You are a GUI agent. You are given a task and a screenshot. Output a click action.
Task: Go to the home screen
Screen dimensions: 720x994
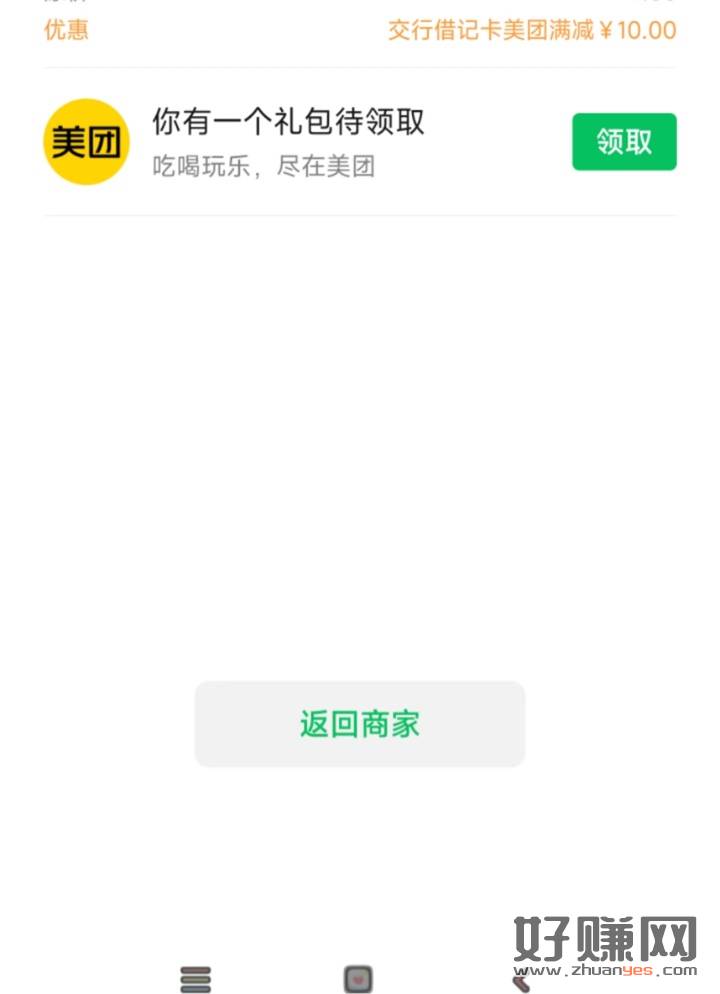(x=358, y=979)
